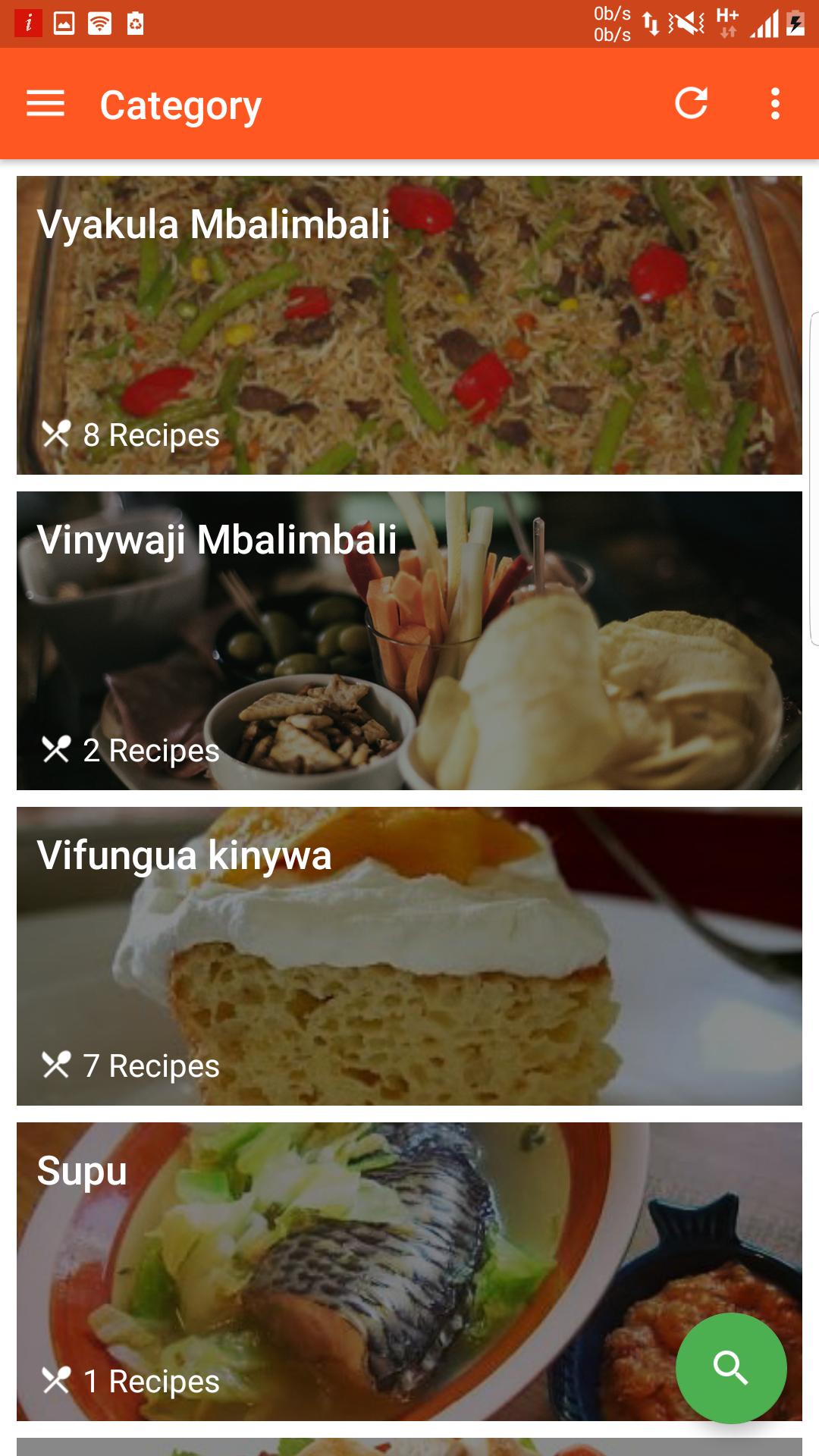Open the Vyakula Mbalimbali category
Image resolution: width=819 pixels, height=1456 pixels.
(x=409, y=325)
